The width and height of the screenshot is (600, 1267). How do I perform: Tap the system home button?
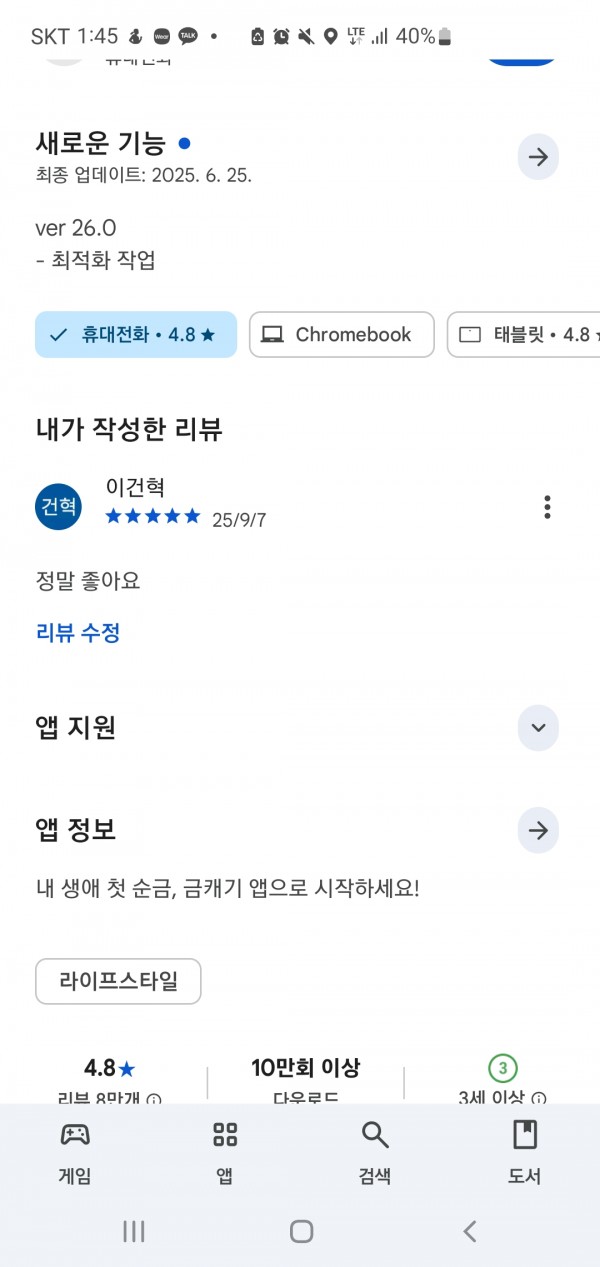tap(301, 1231)
